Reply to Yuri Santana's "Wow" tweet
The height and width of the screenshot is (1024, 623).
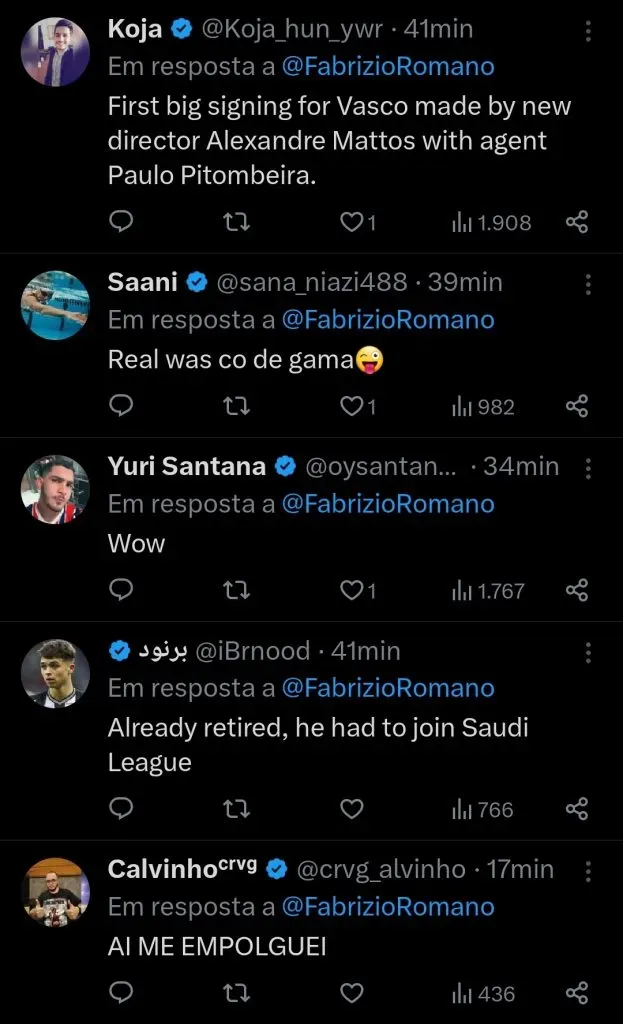[121, 590]
